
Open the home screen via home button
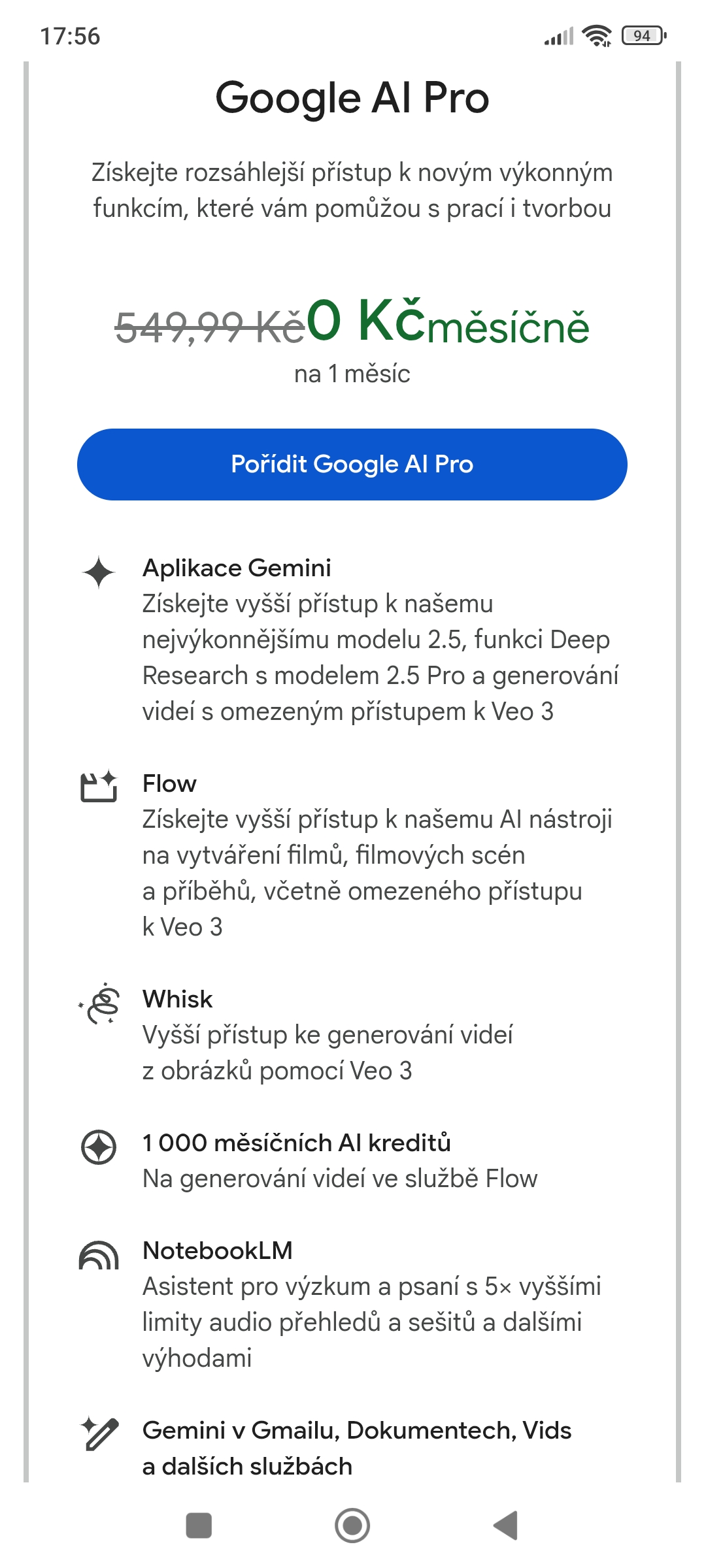(x=352, y=1526)
